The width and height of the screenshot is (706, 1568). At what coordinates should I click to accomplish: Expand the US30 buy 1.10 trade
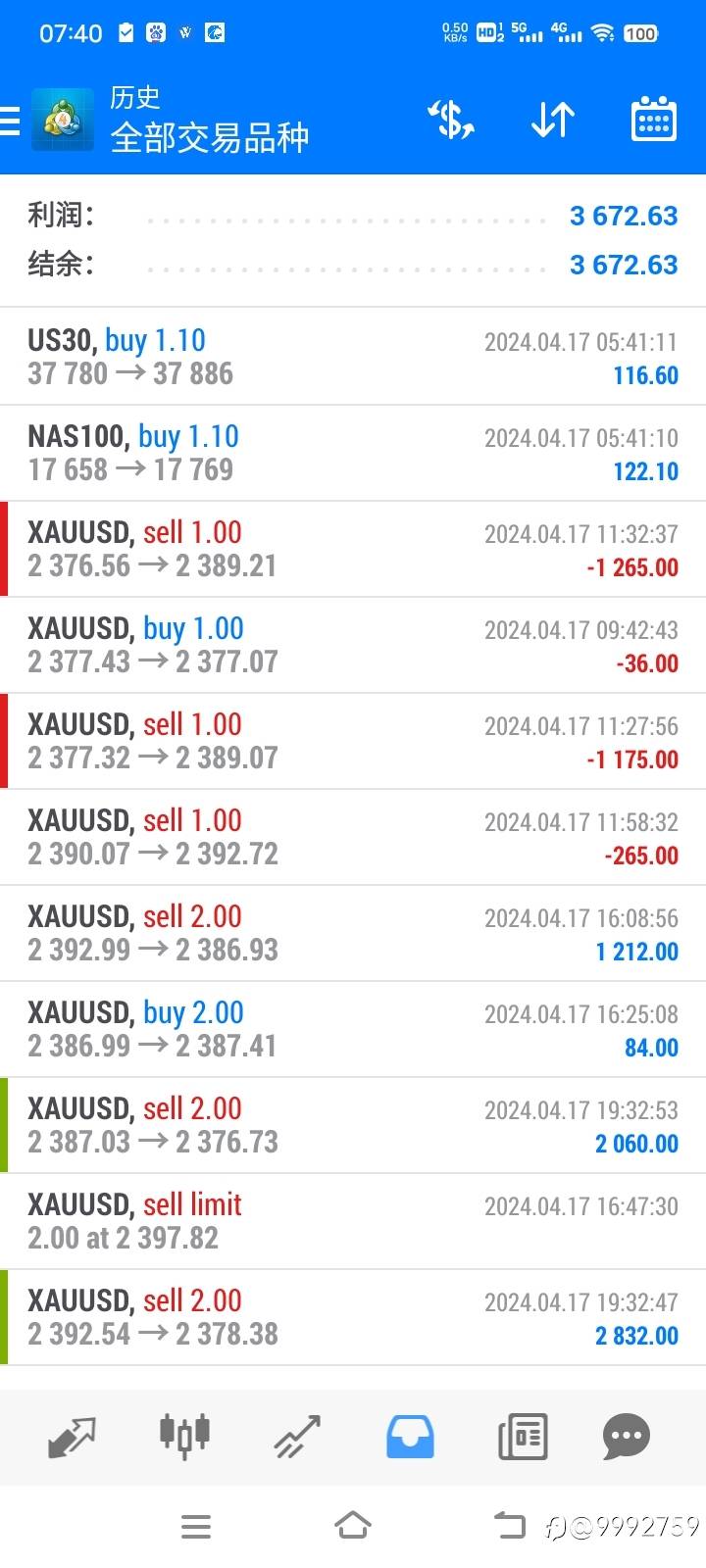coord(353,357)
